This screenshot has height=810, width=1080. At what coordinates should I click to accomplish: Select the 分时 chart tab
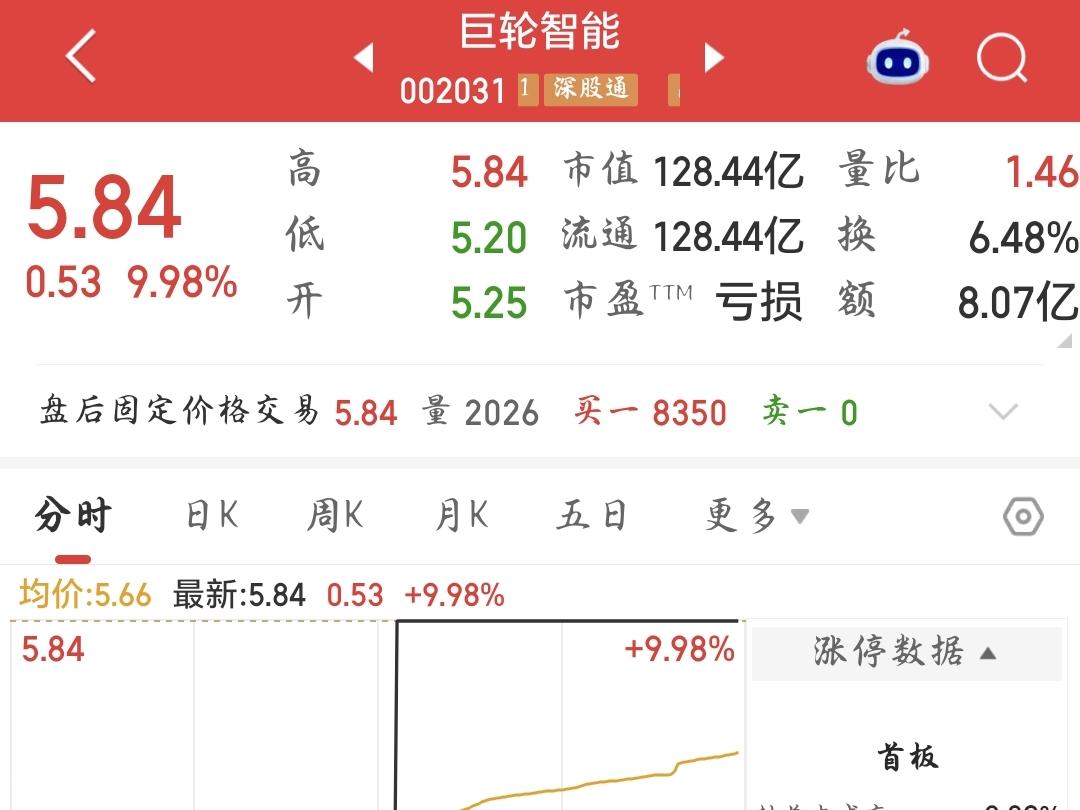74,515
